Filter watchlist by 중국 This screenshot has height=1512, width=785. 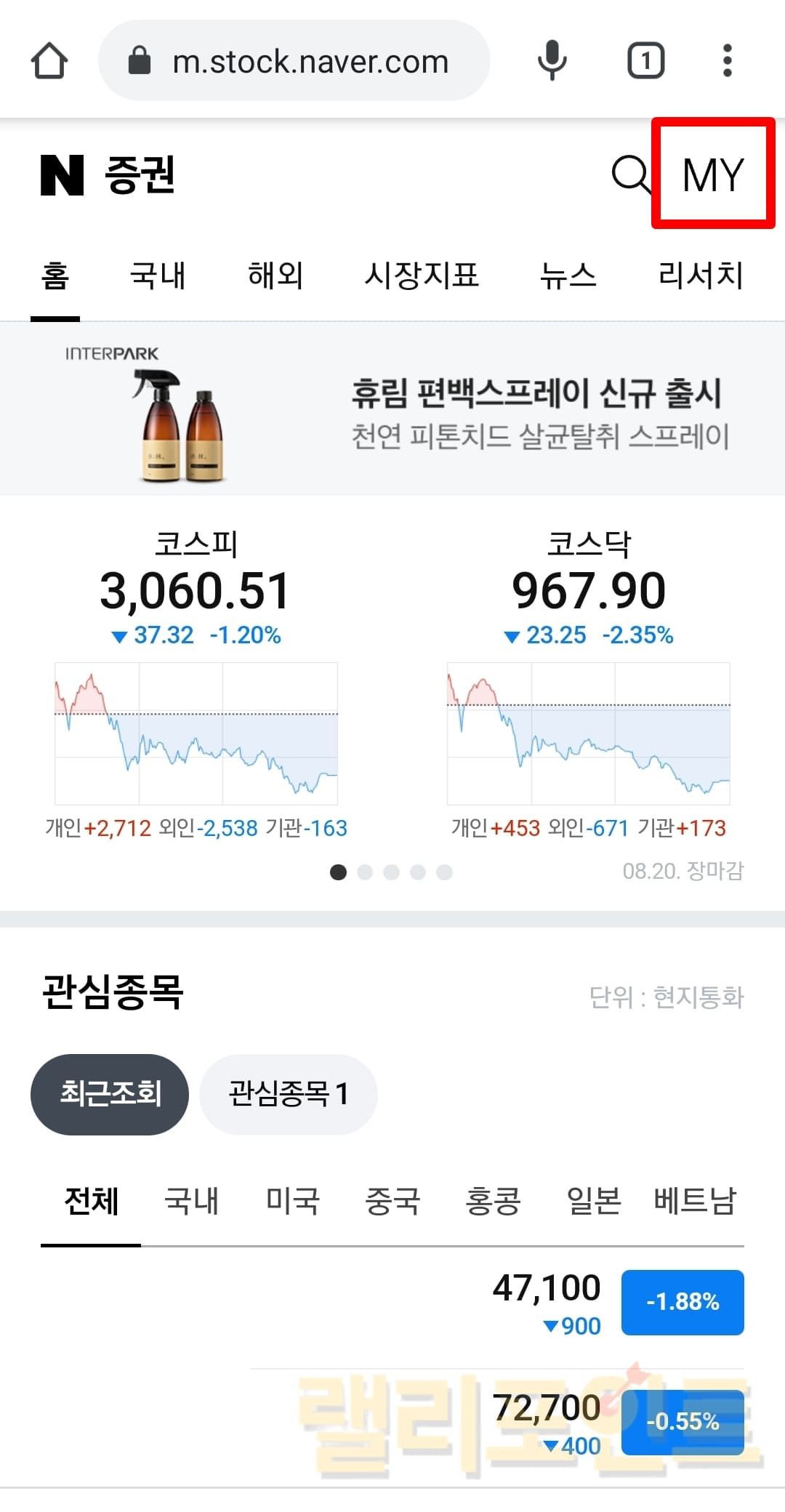[x=392, y=1201]
